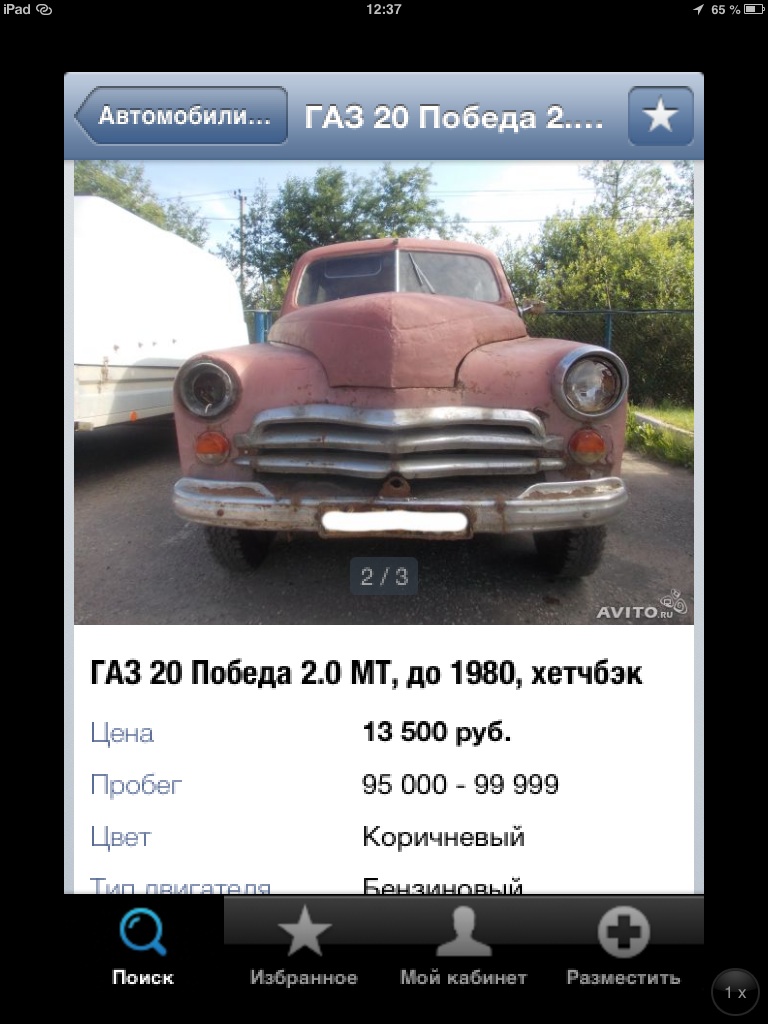Toggle the 1x app scale button
This screenshot has height=1024, width=768.
[x=735, y=992]
